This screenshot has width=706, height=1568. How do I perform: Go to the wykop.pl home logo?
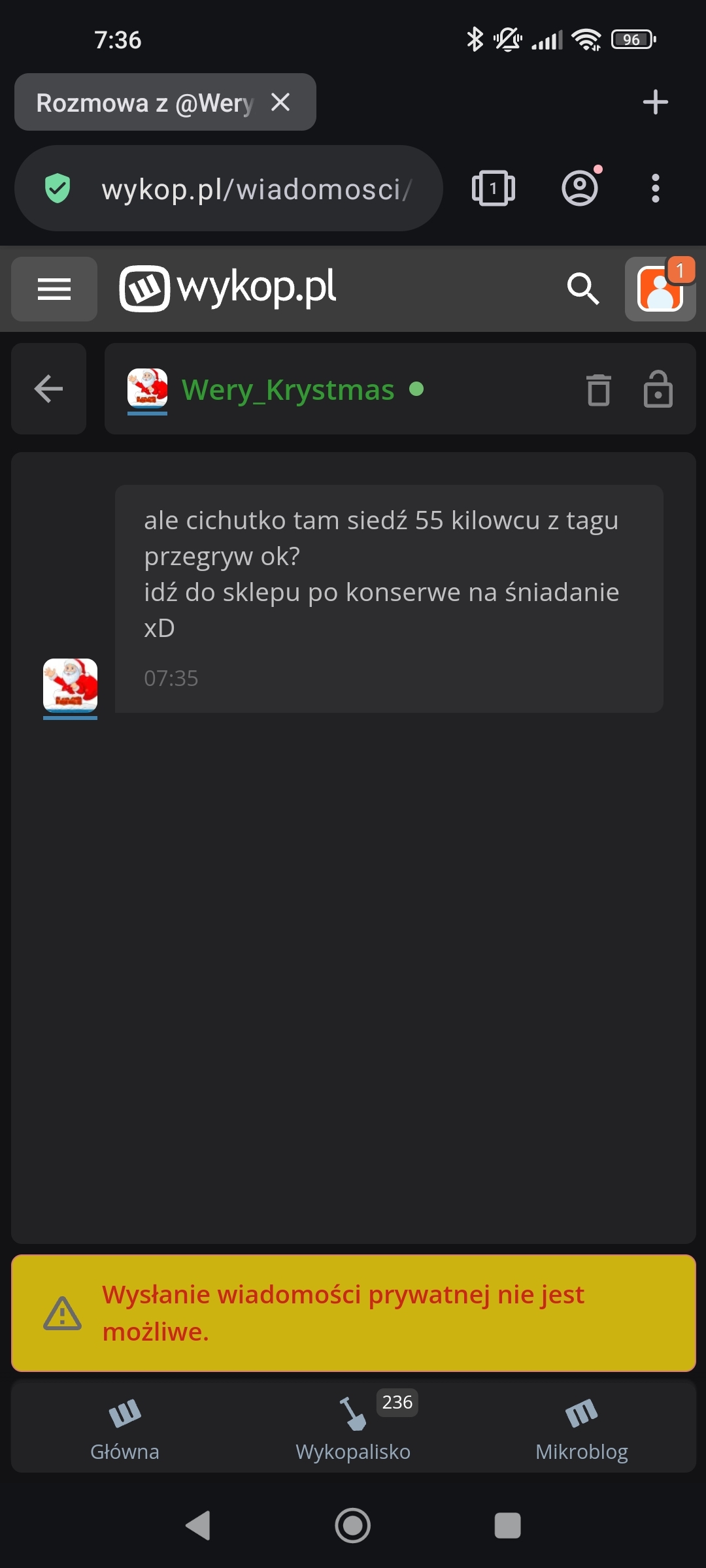point(227,288)
